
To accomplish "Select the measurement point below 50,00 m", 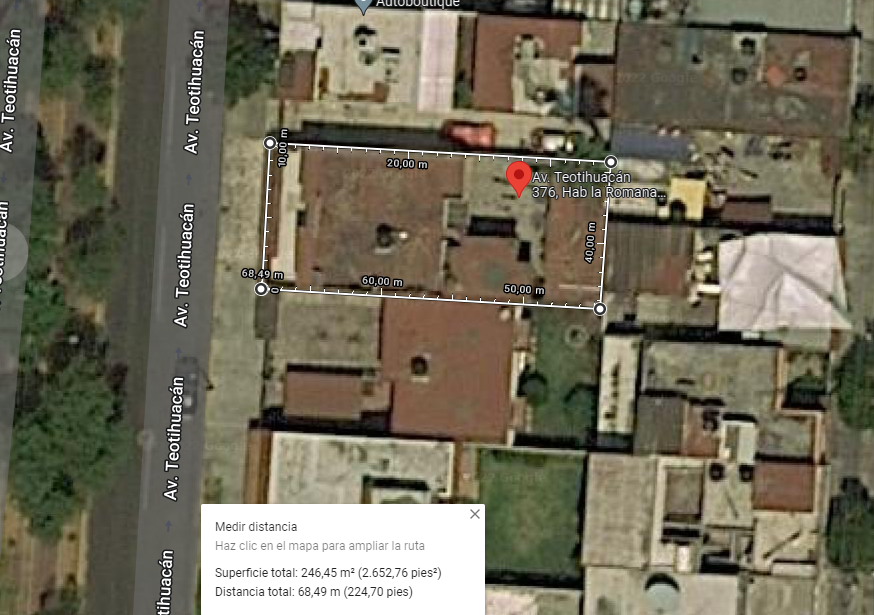I will tap(600, 309).
